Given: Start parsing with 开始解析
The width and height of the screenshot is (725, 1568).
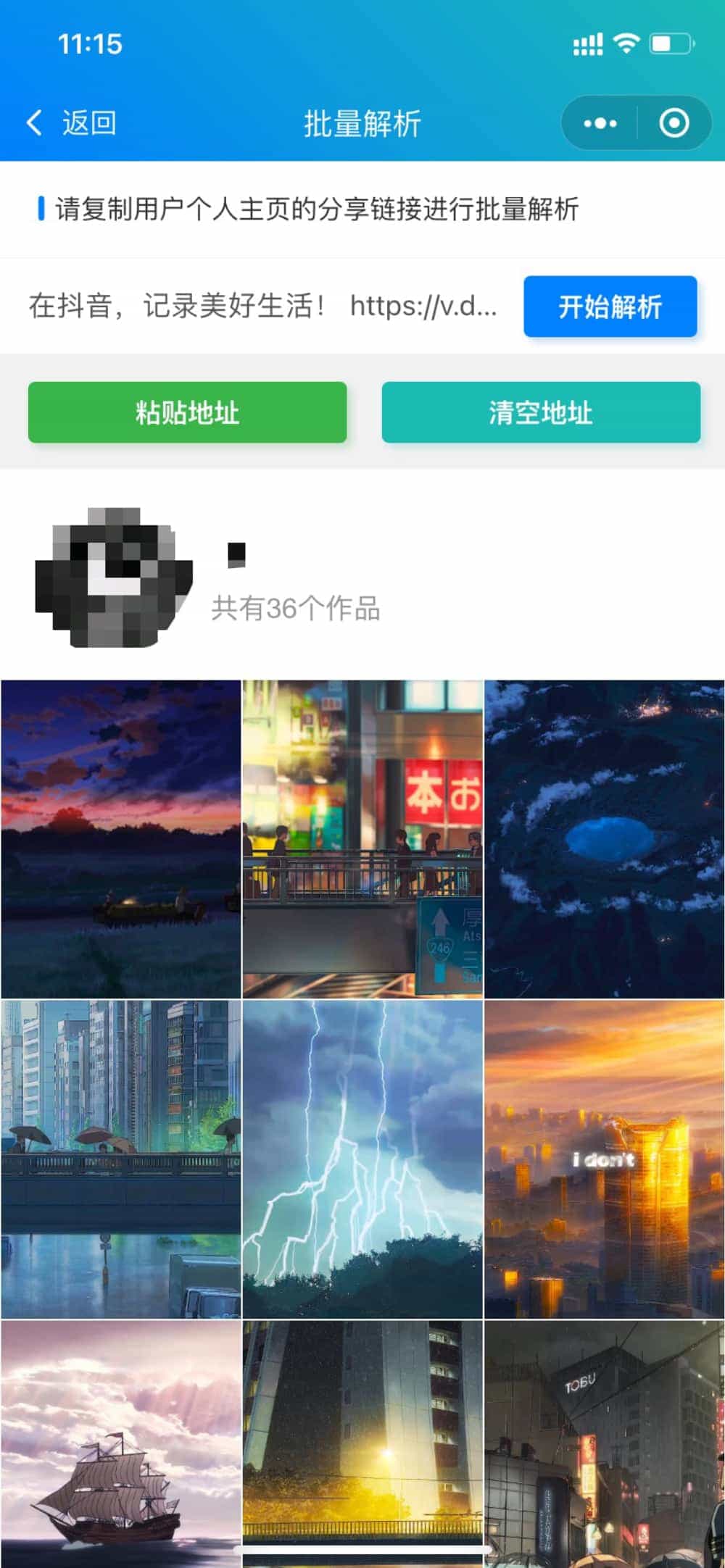Looking at the screenshot, I should [610, 306].
